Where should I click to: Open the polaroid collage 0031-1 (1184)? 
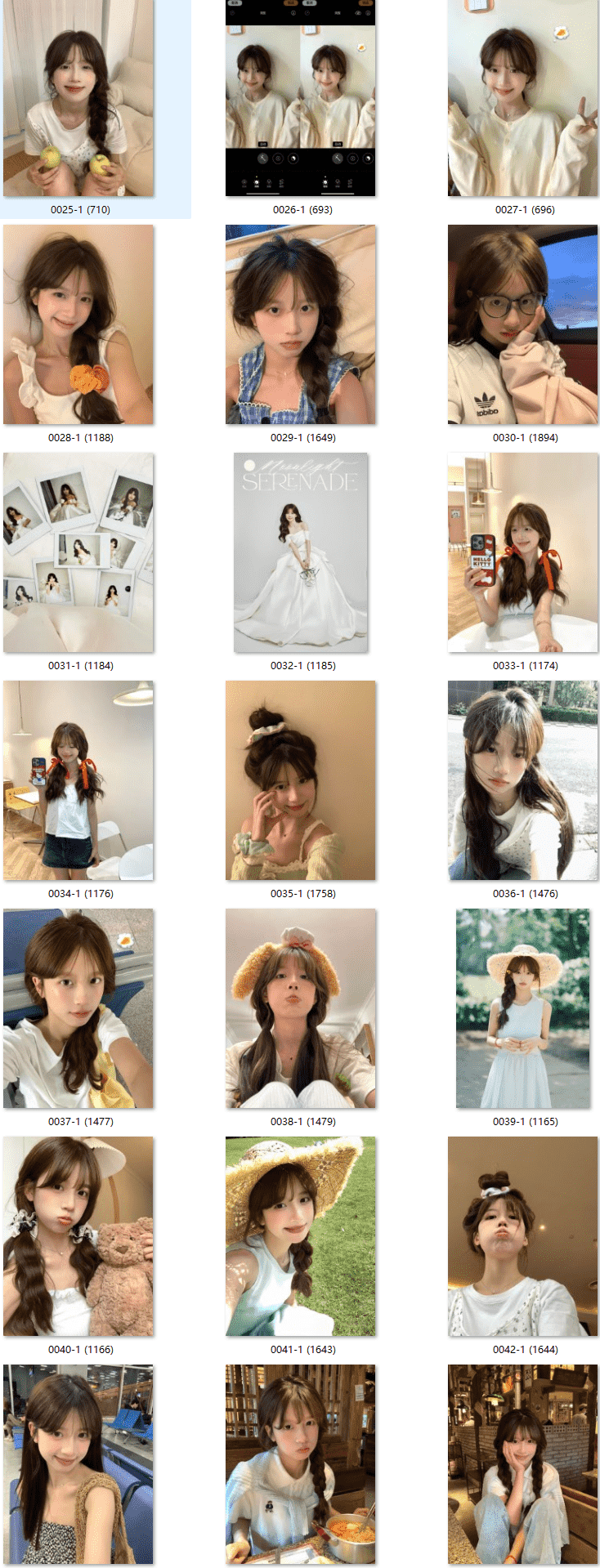(78, 552)
